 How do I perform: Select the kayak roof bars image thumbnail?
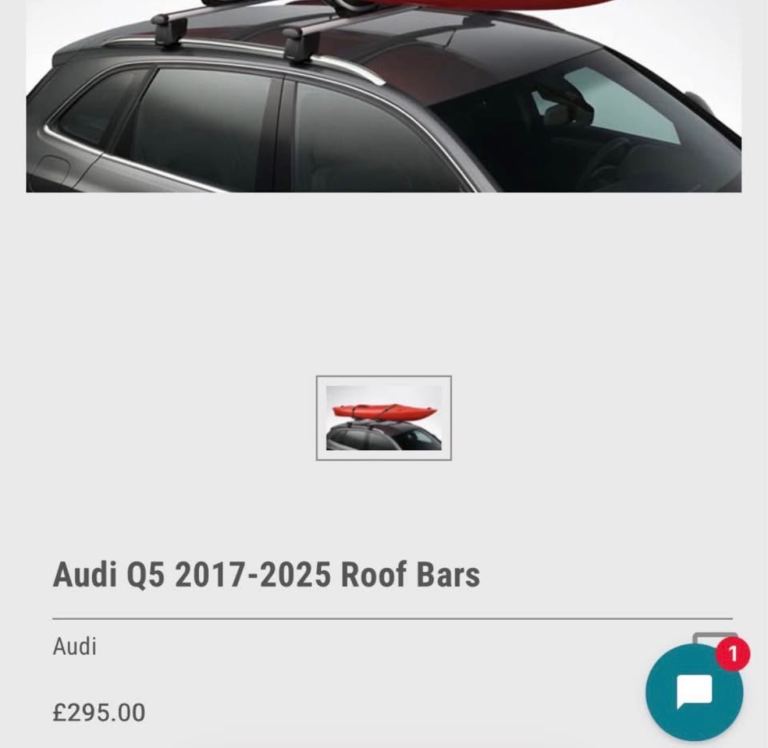pyautogui.click(x=384, y=418)
